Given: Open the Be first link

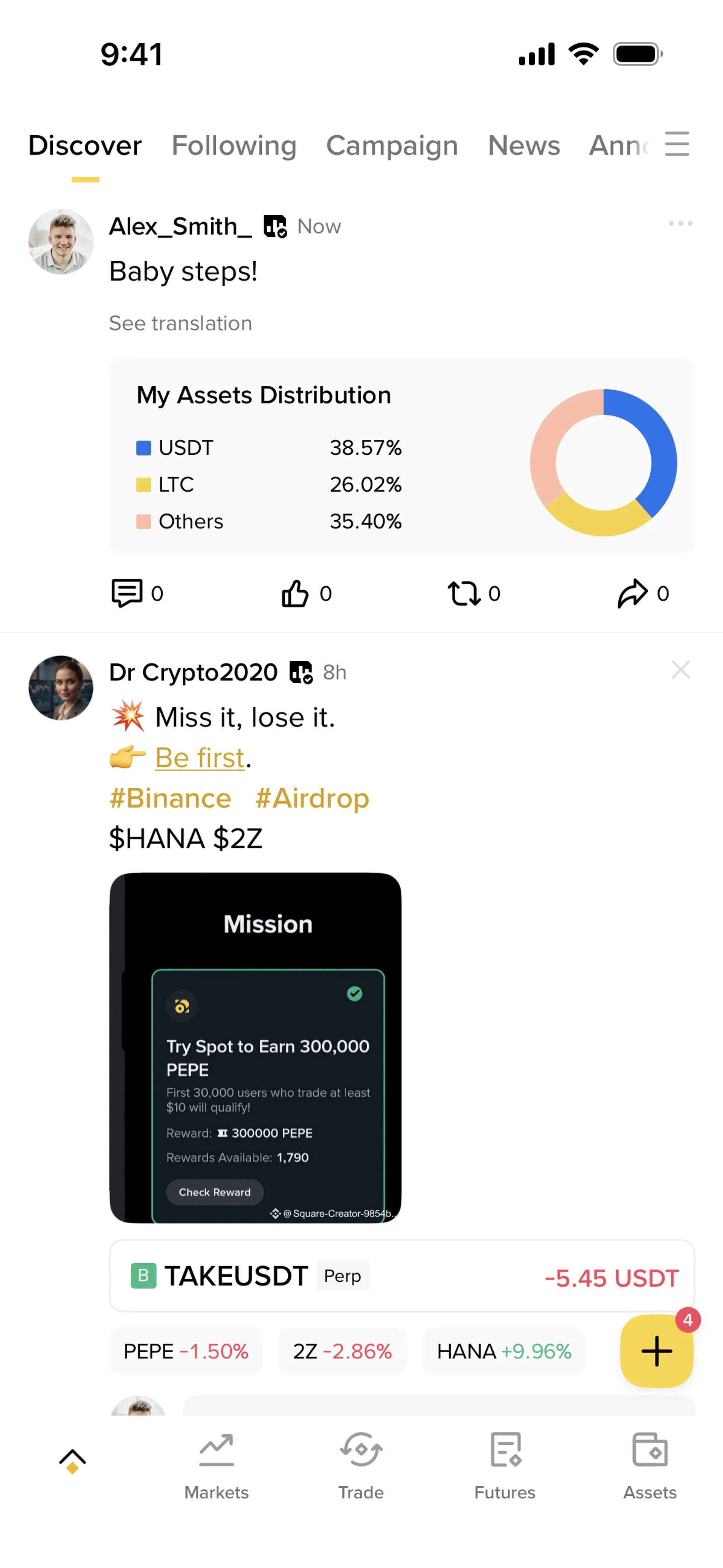Looking at the screenshot, I should point(200,758).
